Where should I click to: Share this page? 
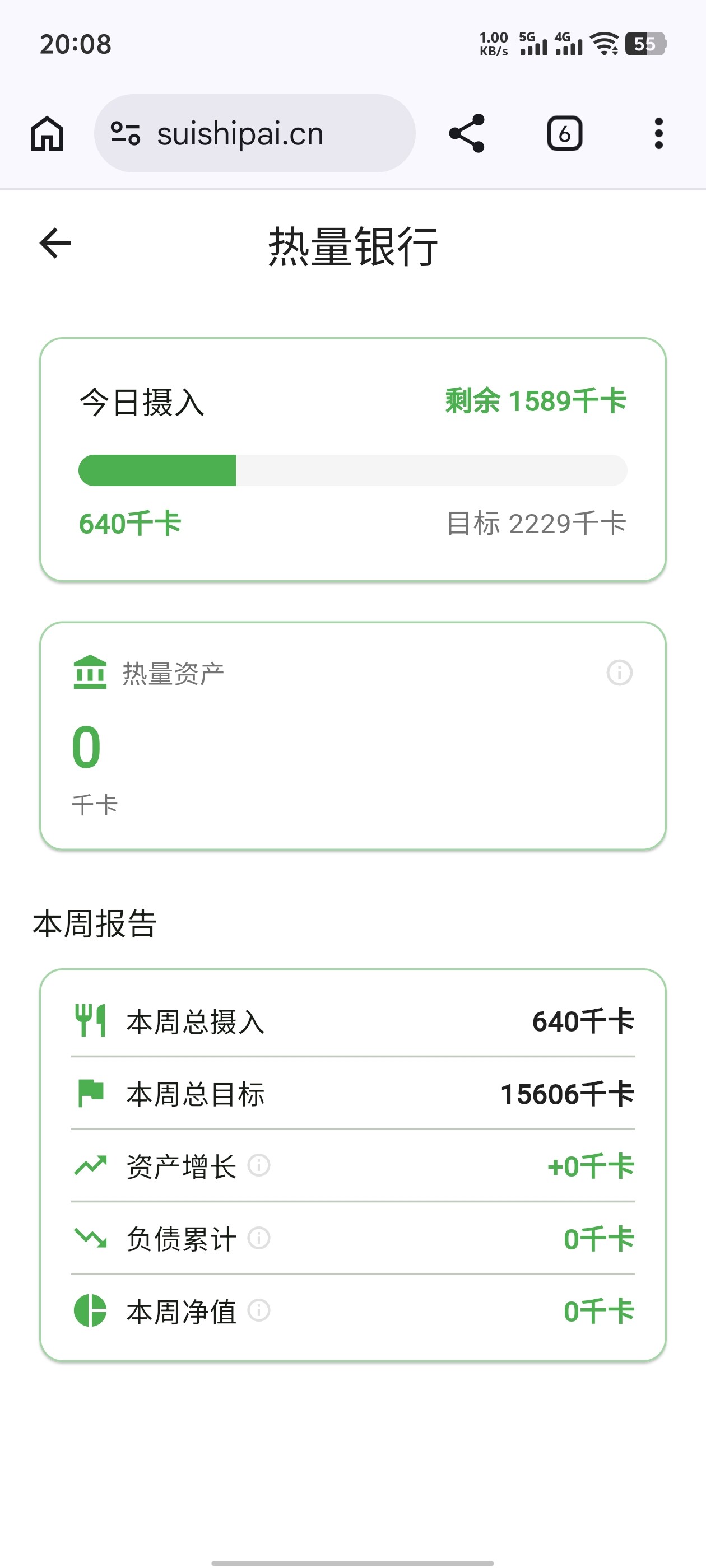point(467,133)
